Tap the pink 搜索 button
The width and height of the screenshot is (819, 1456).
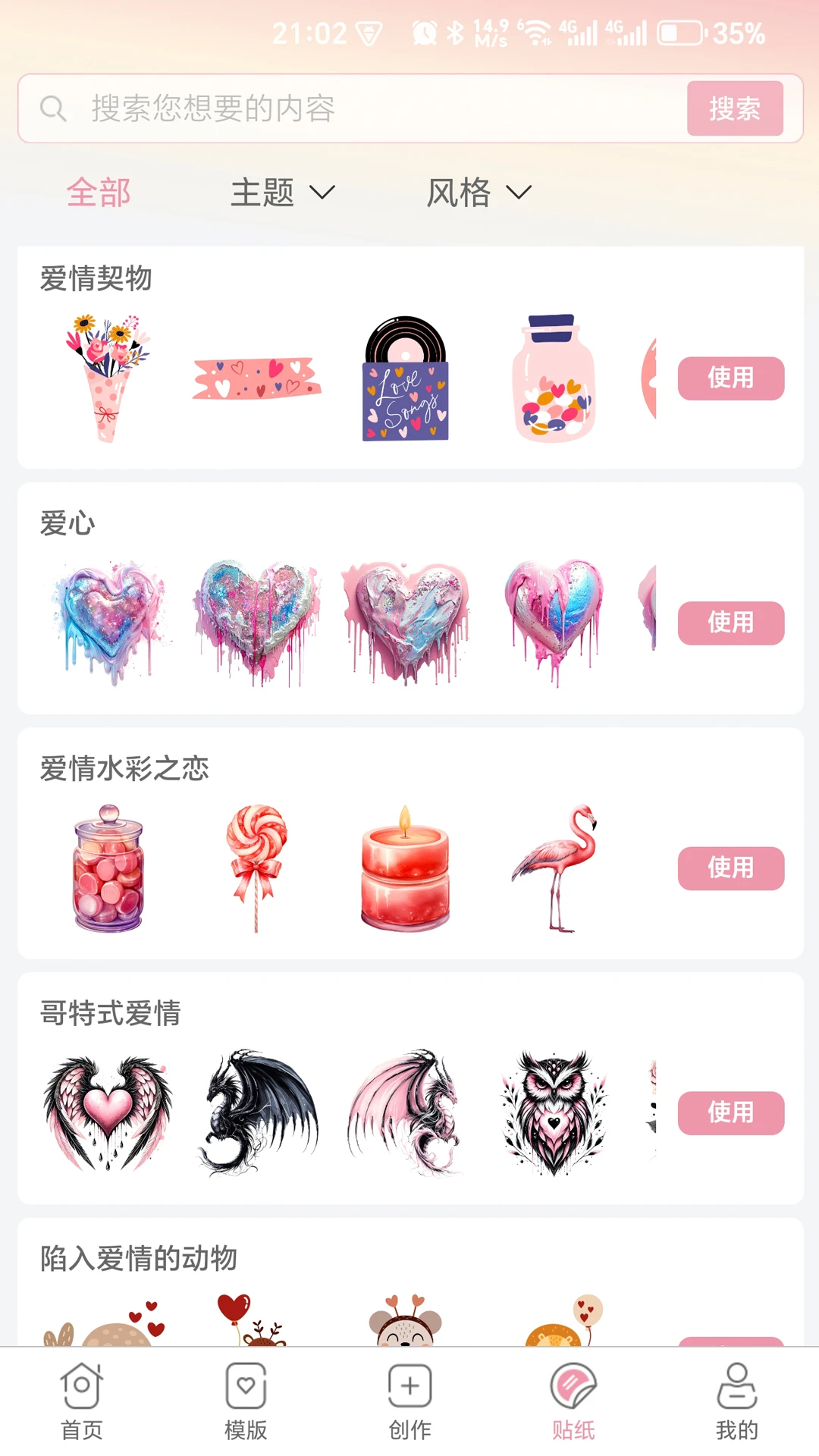[x=734, y=108]
